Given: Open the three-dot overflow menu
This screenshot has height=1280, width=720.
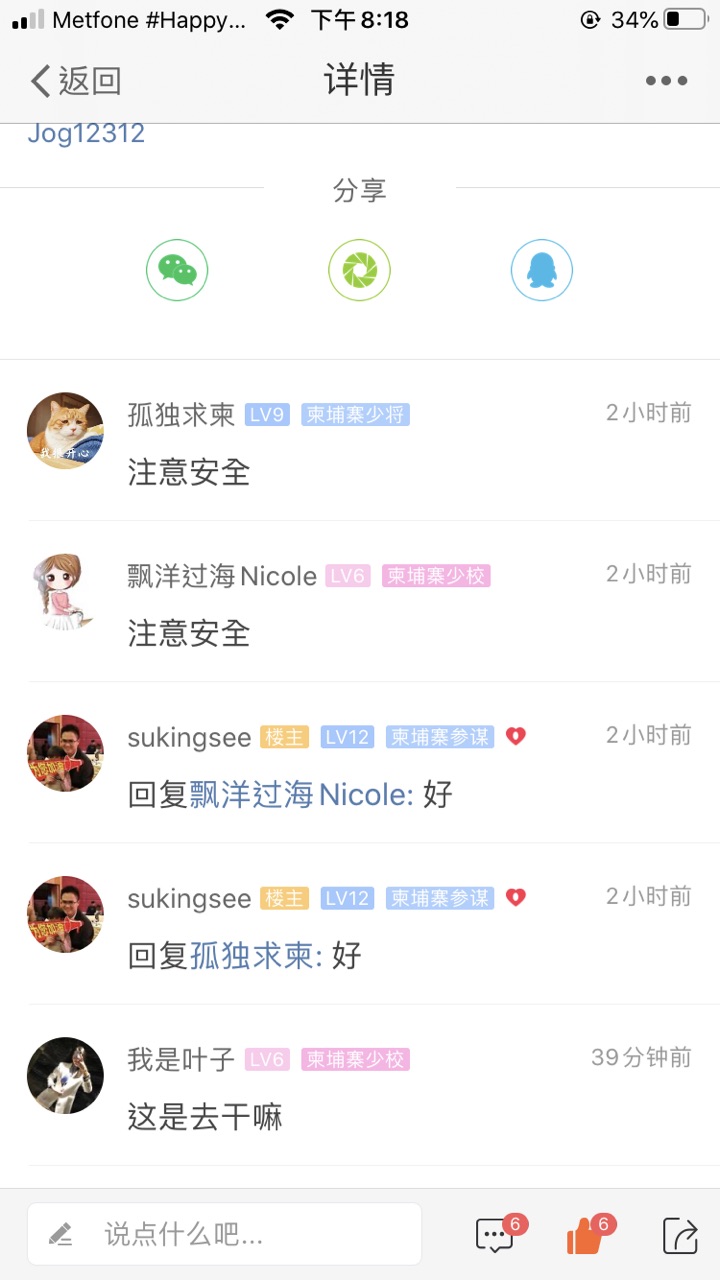Looking at the screenshot, I should pyautogui.click(x=666, y=81).
